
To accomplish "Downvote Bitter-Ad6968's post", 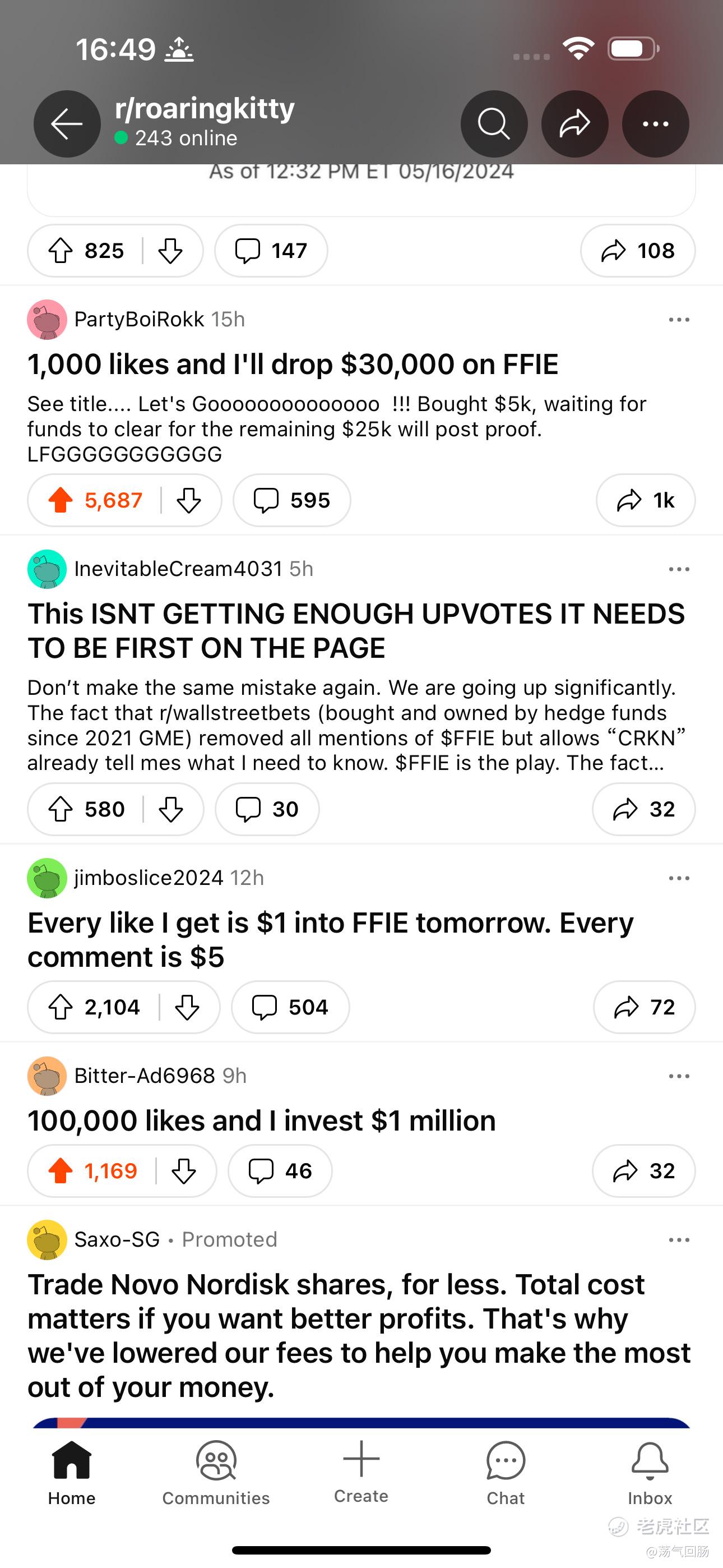I will pyautogui.click(x=184, y=1171).
